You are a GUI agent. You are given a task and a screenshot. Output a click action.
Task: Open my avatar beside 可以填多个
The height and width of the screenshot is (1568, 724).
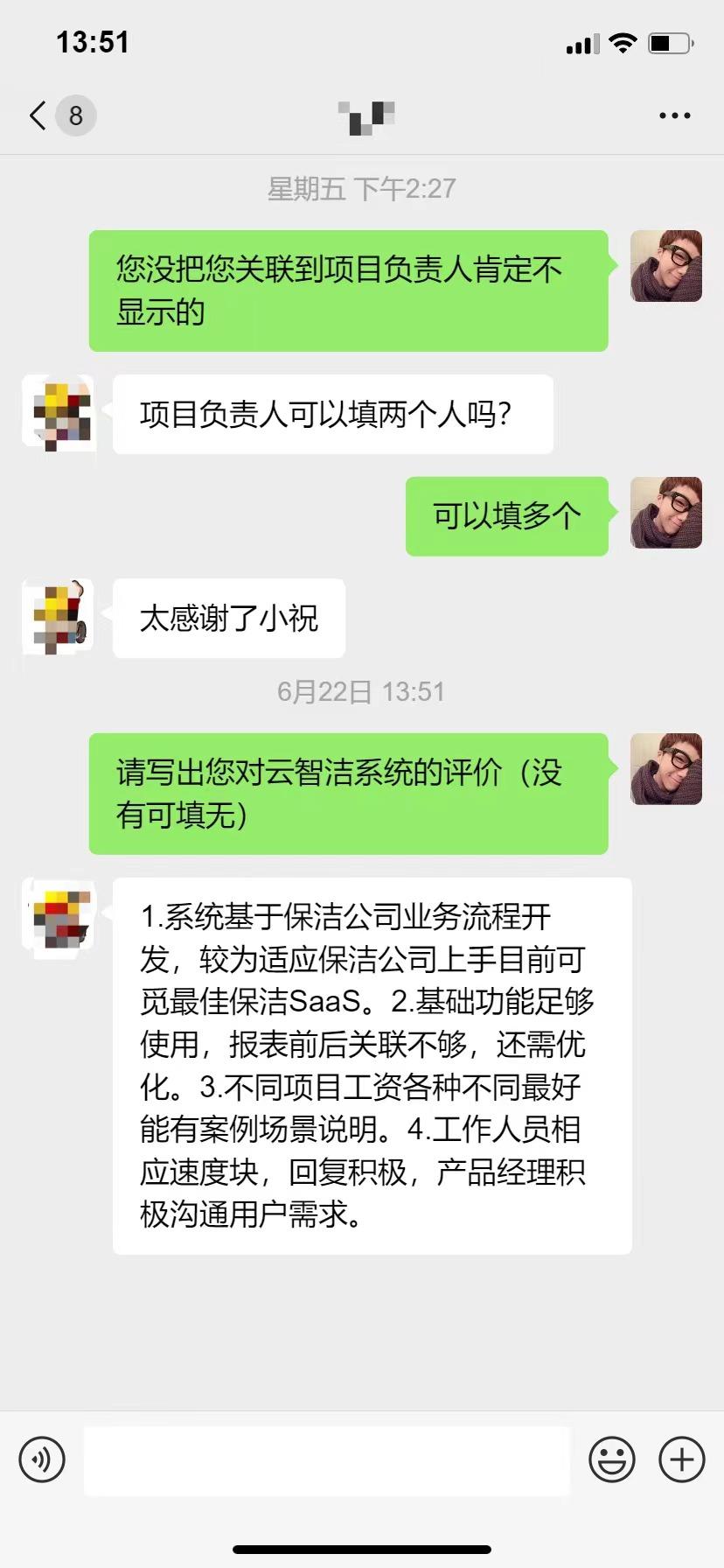tap(665, 514)
